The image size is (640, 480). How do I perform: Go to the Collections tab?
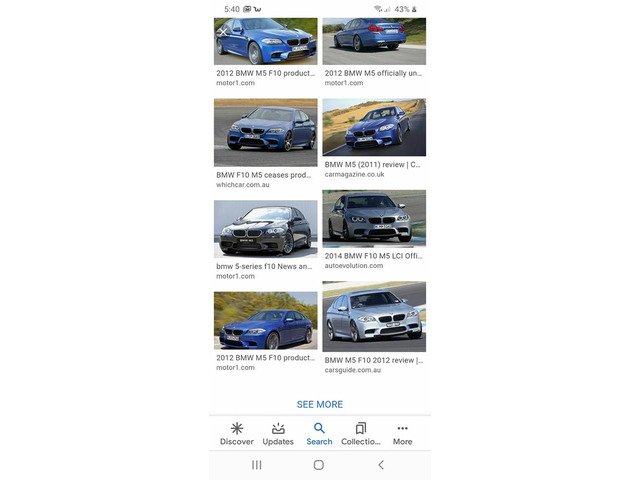pyautogui.click(x=361, y=433)
